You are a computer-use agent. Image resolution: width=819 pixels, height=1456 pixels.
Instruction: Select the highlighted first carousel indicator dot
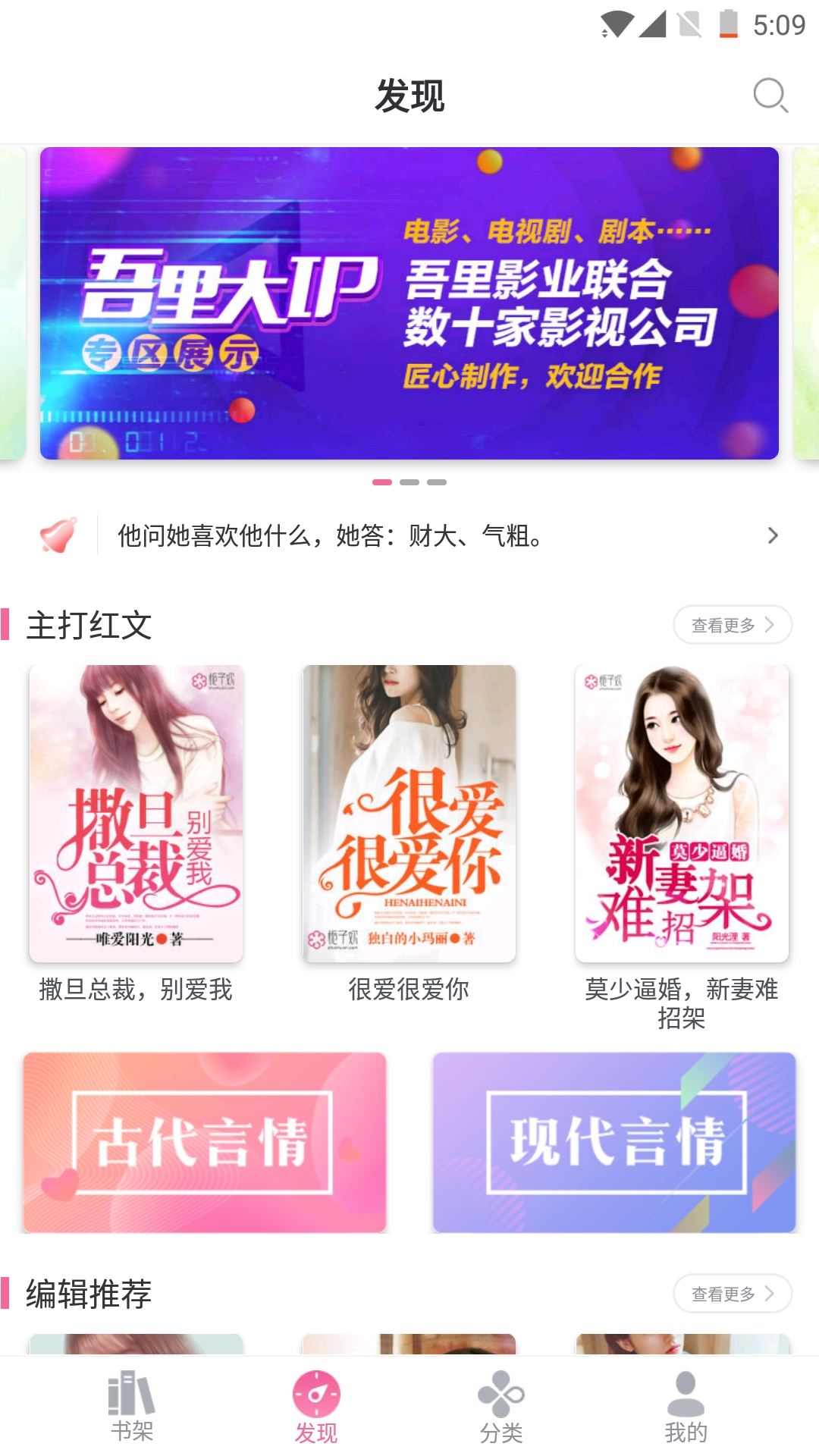tap(383, 481)
